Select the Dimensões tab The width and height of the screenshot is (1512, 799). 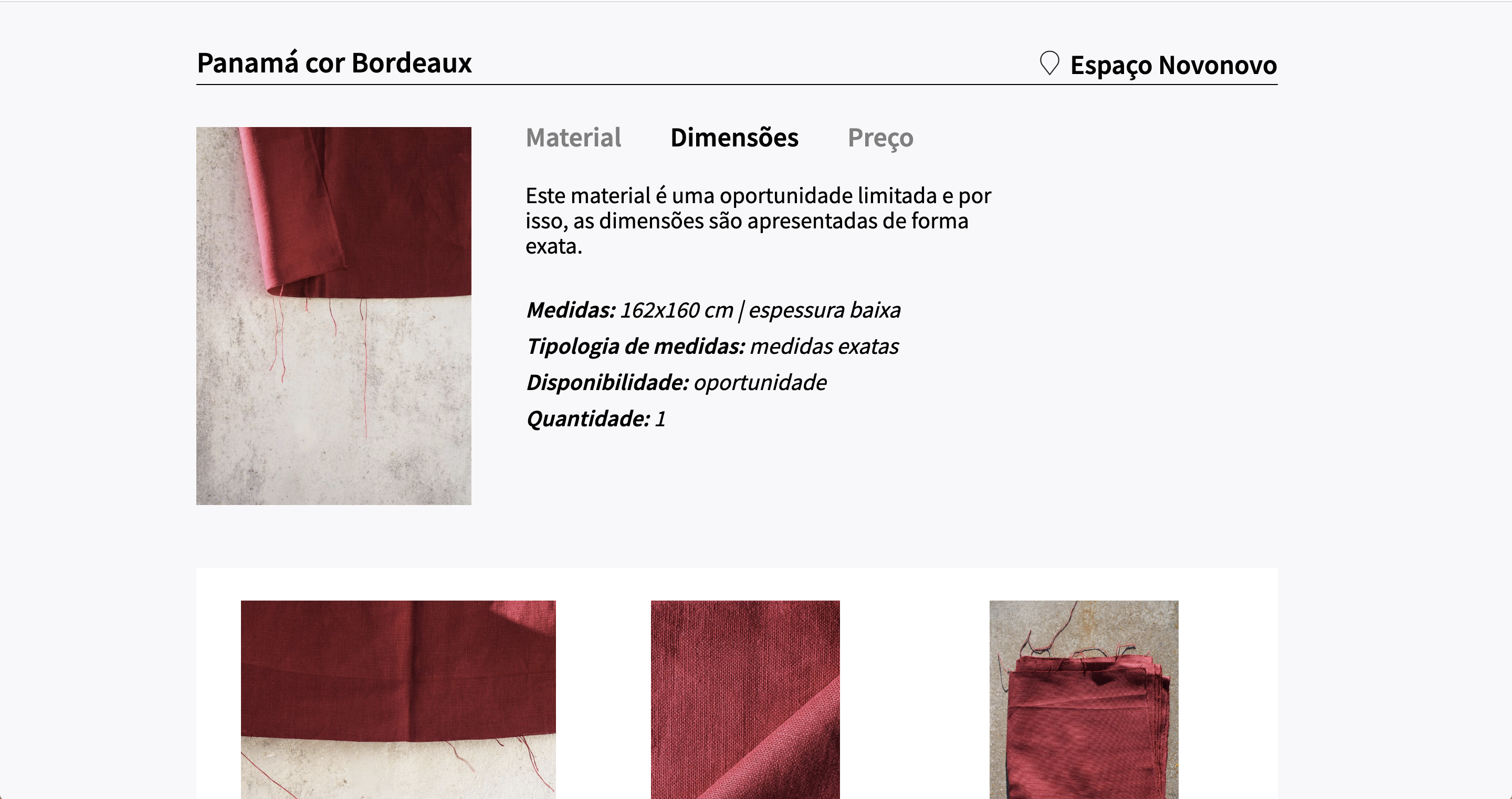[734, 138]
